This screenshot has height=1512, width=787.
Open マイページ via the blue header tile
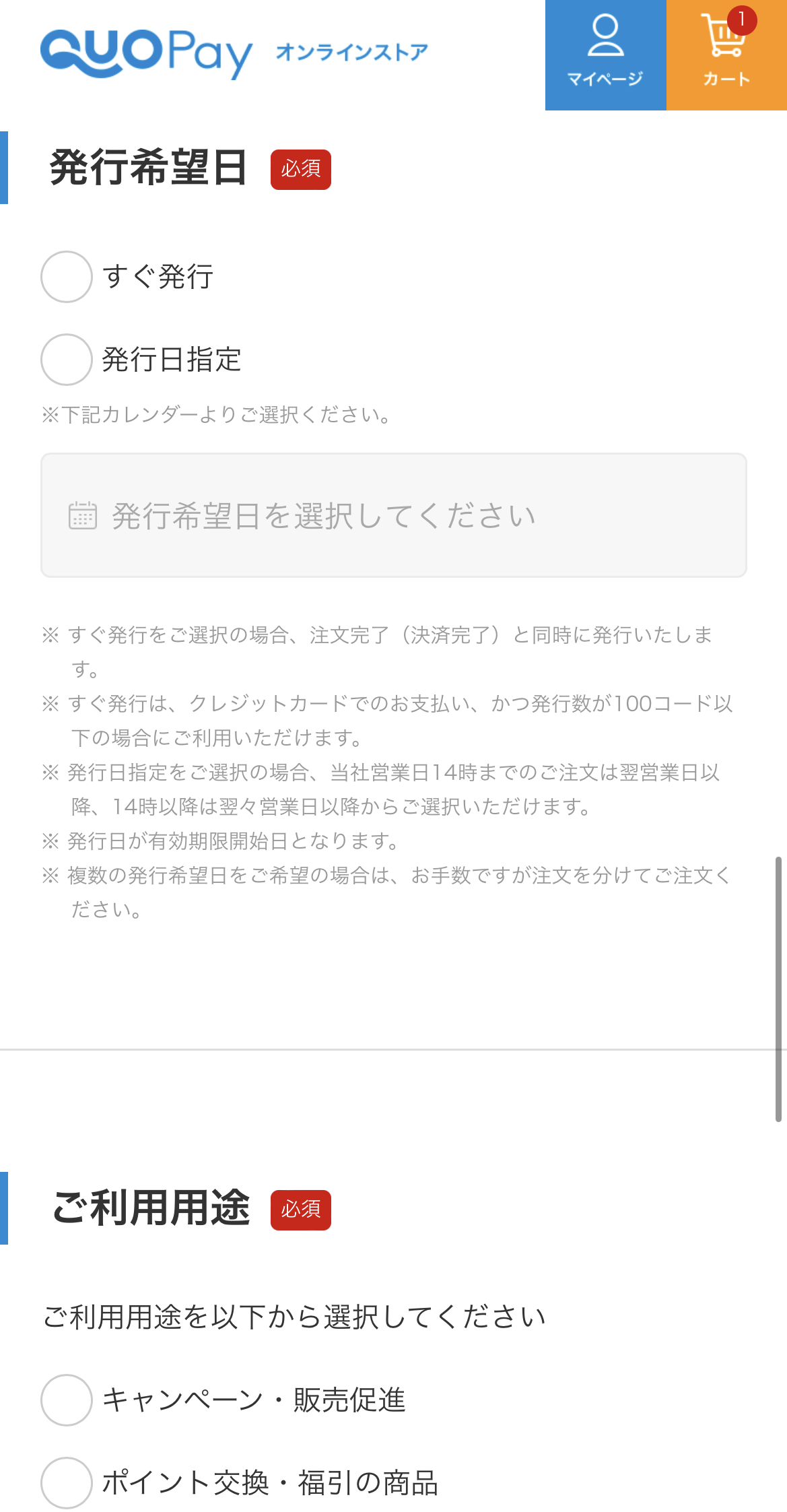(605, 54)
